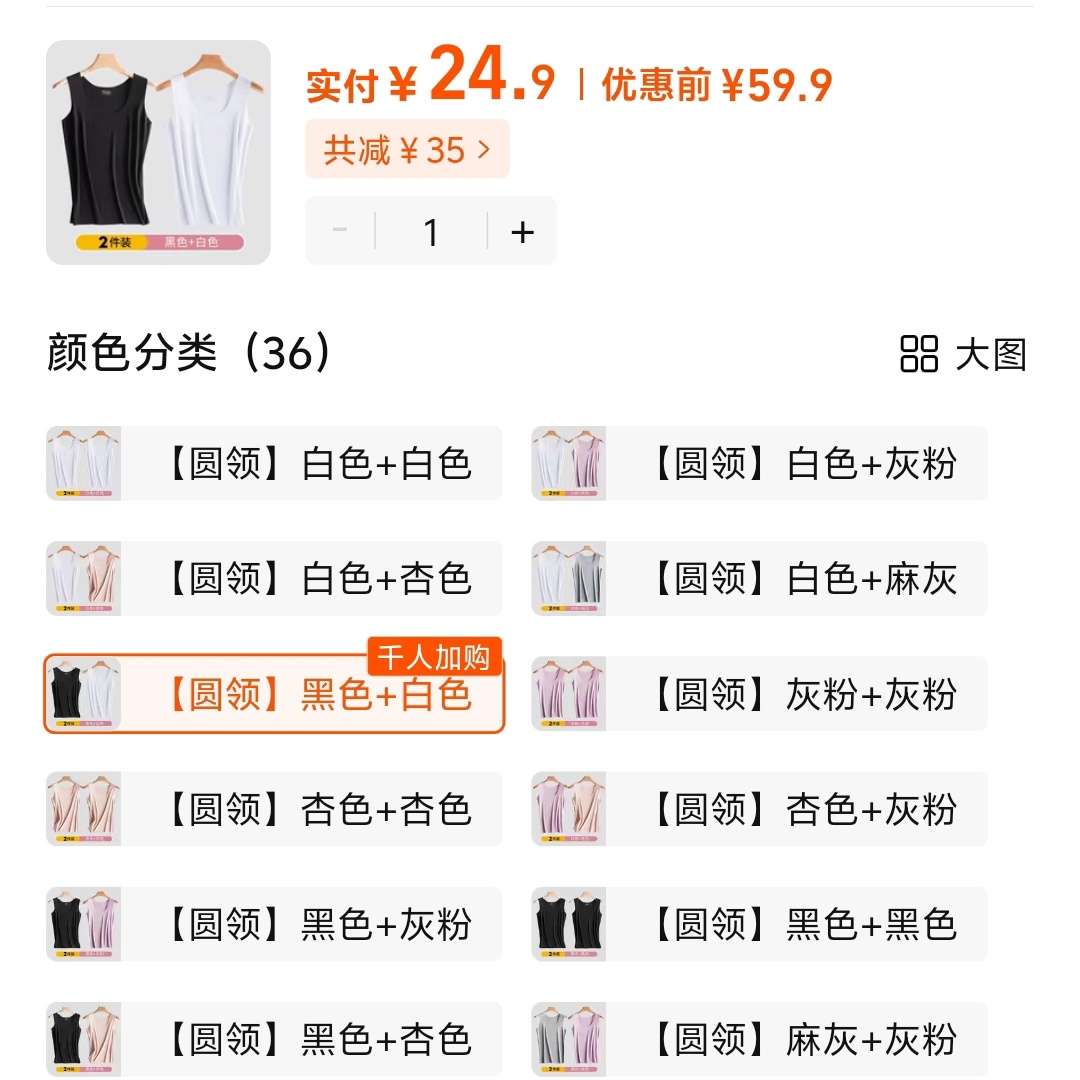Enlarge the selected product preview image

click(x=158, y=152)
